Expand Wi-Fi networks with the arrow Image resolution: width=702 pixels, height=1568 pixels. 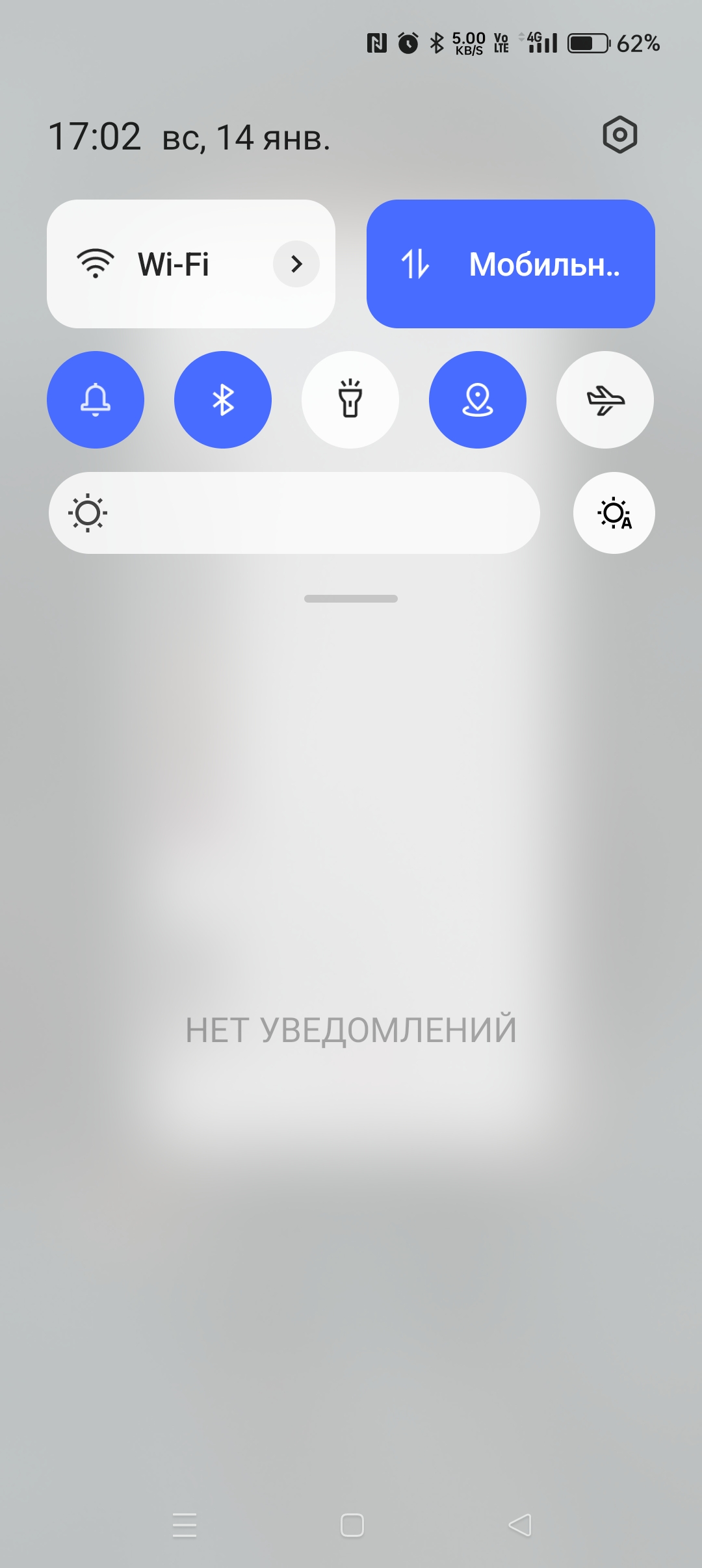[296, 264]
